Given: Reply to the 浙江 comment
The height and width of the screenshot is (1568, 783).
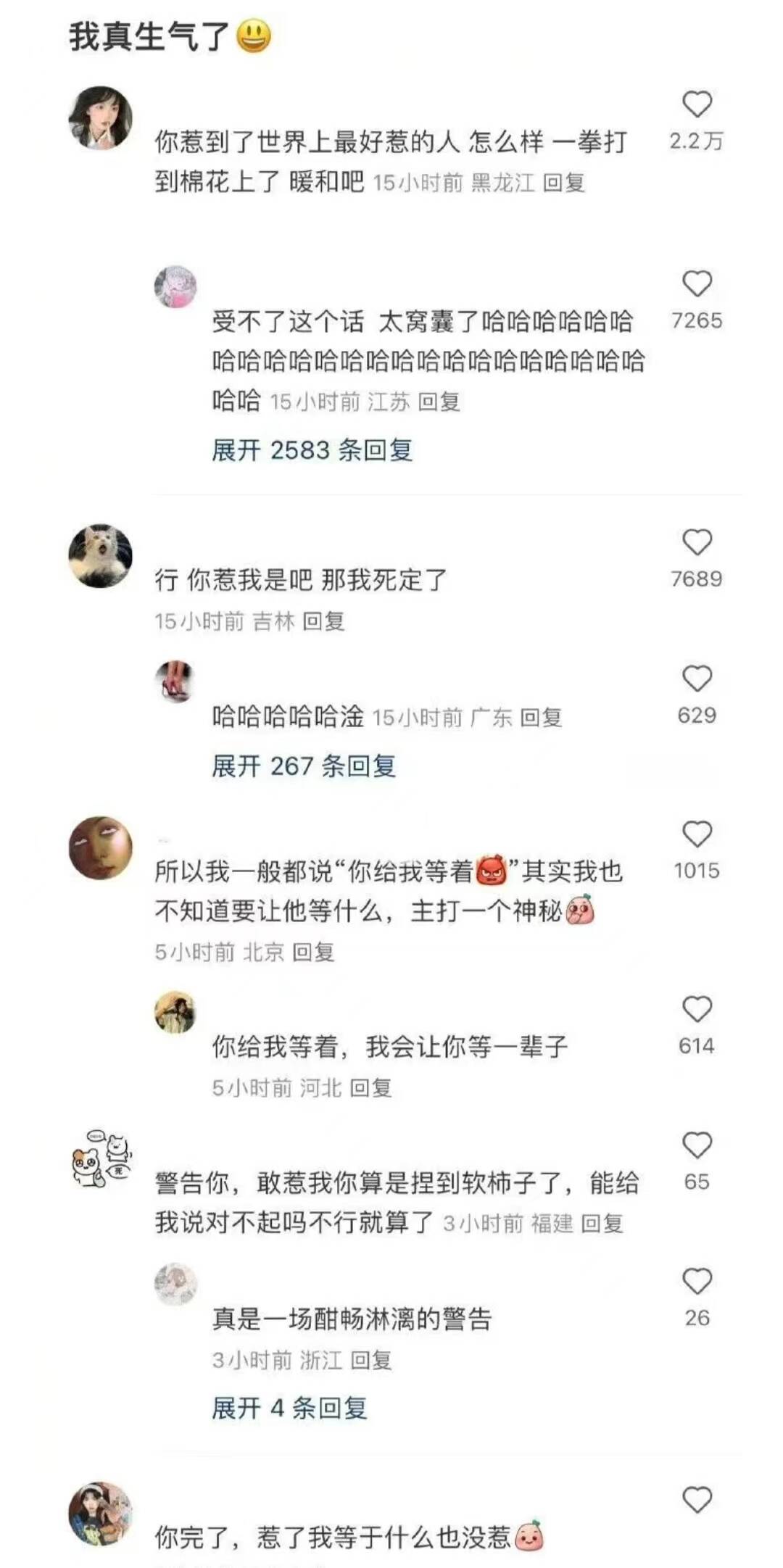Looking at the screenshot, I should [x=370, y=1360].
